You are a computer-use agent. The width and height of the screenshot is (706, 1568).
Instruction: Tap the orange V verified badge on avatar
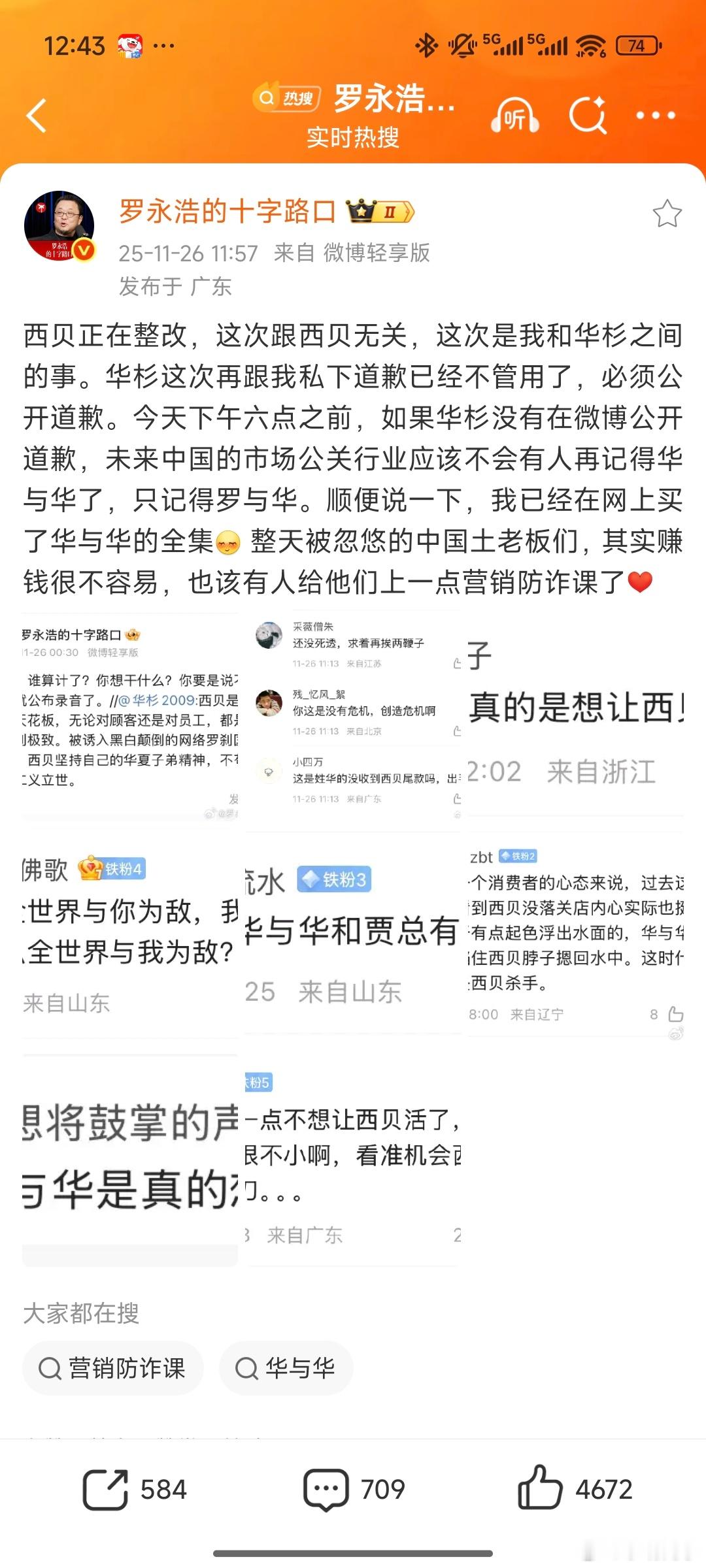[x=85, y=250]
